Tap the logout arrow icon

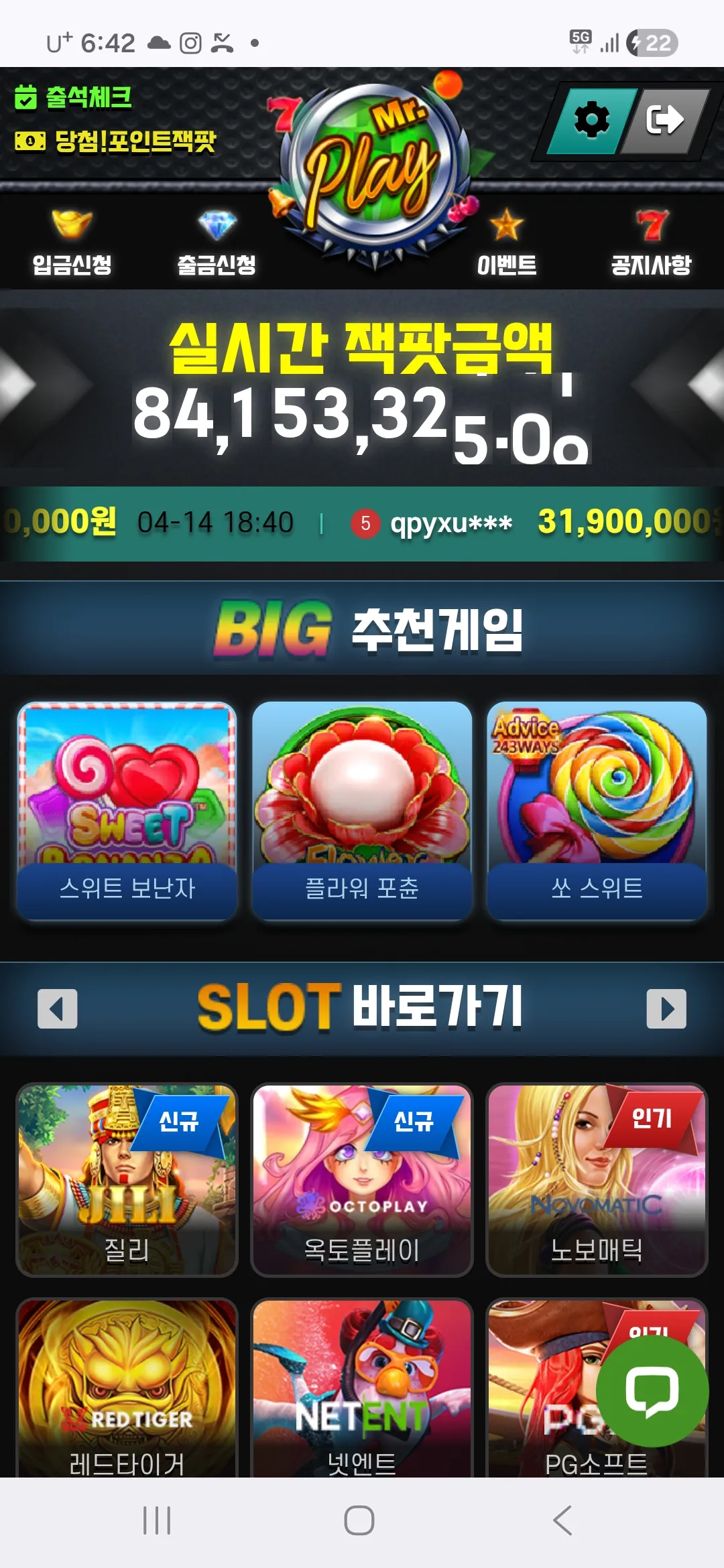coord(665,121)
